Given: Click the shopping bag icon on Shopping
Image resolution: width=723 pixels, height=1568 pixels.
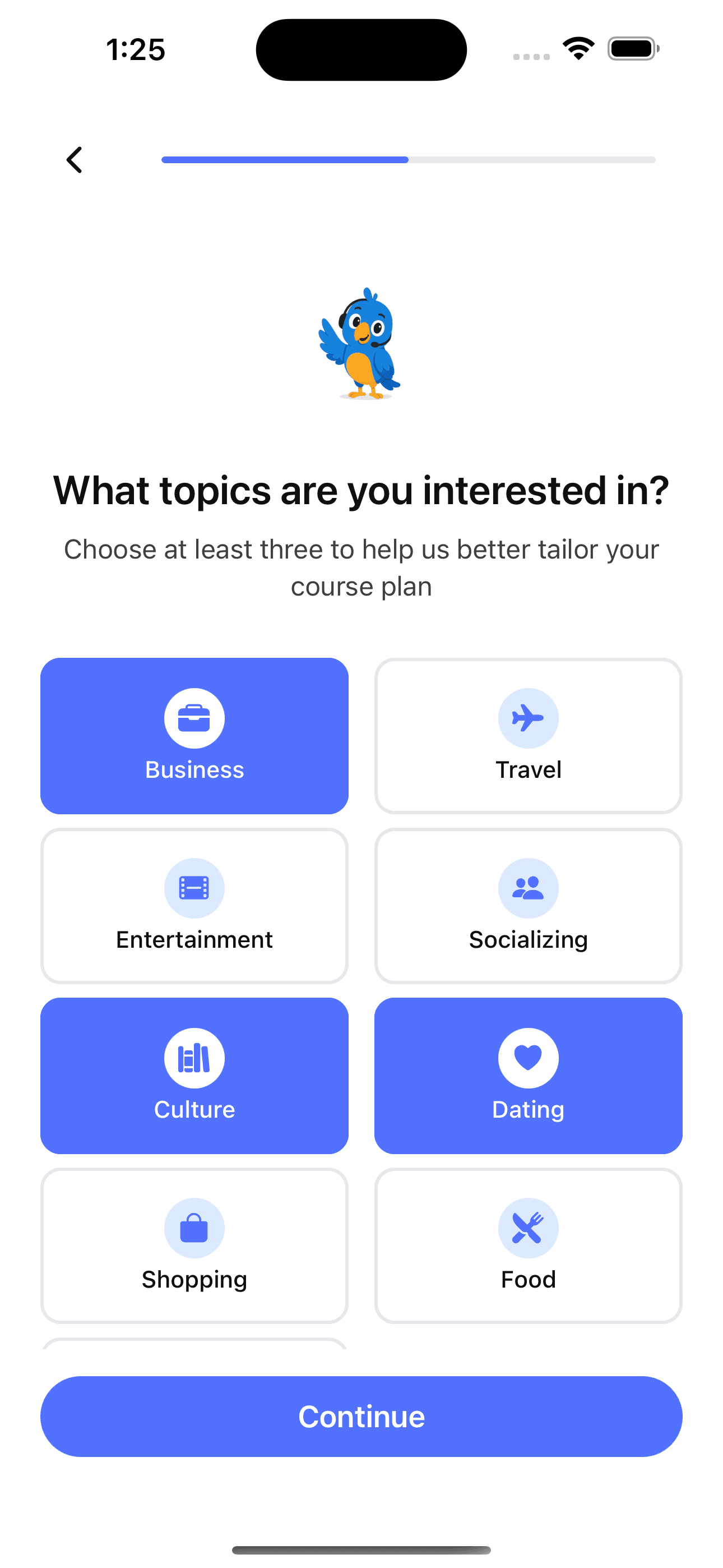Looking at the screenshot, I should point(194,1227).
